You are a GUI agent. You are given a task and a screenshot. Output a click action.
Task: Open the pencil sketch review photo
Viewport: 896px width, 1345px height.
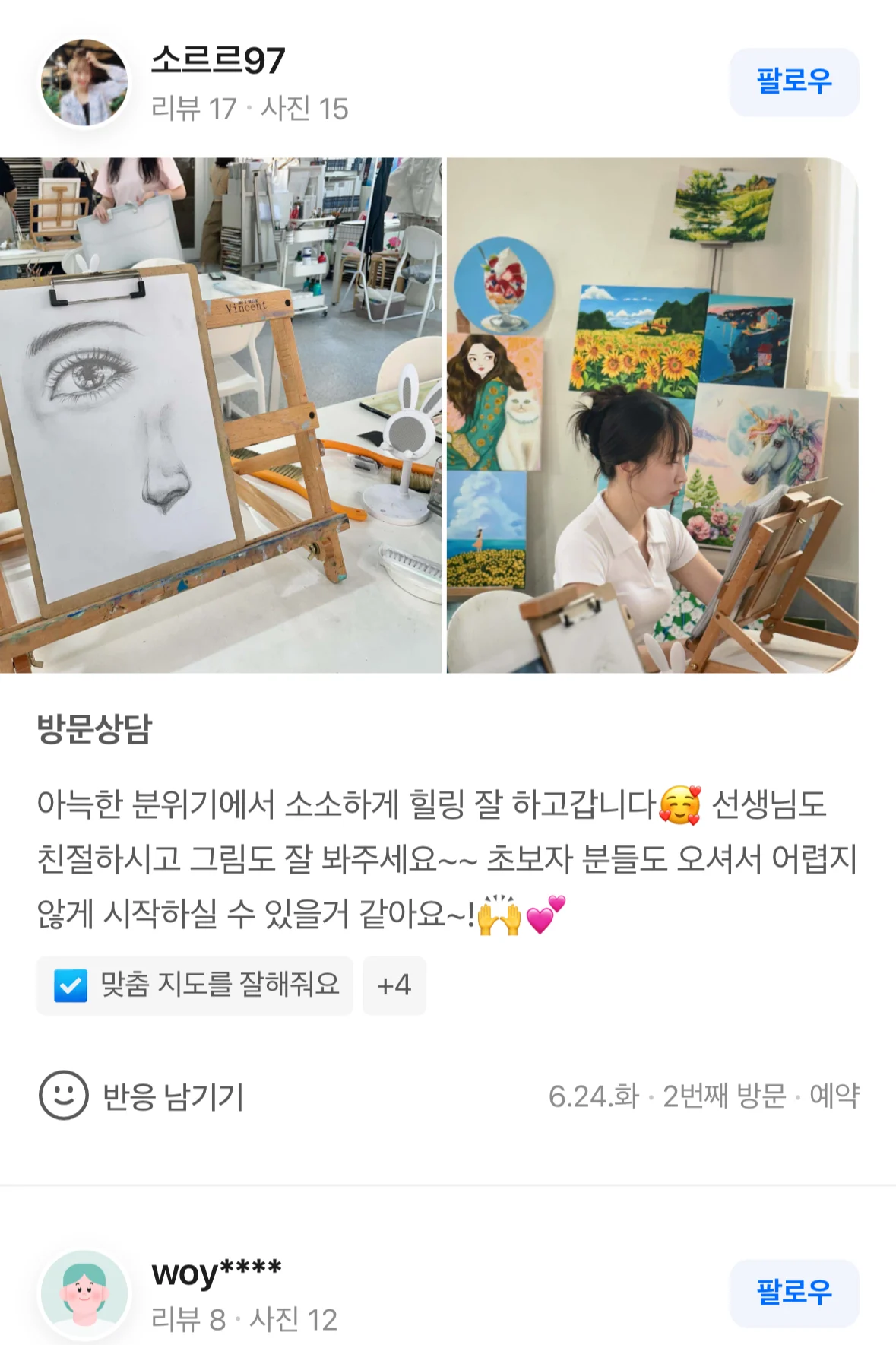(x=220, y=415)
